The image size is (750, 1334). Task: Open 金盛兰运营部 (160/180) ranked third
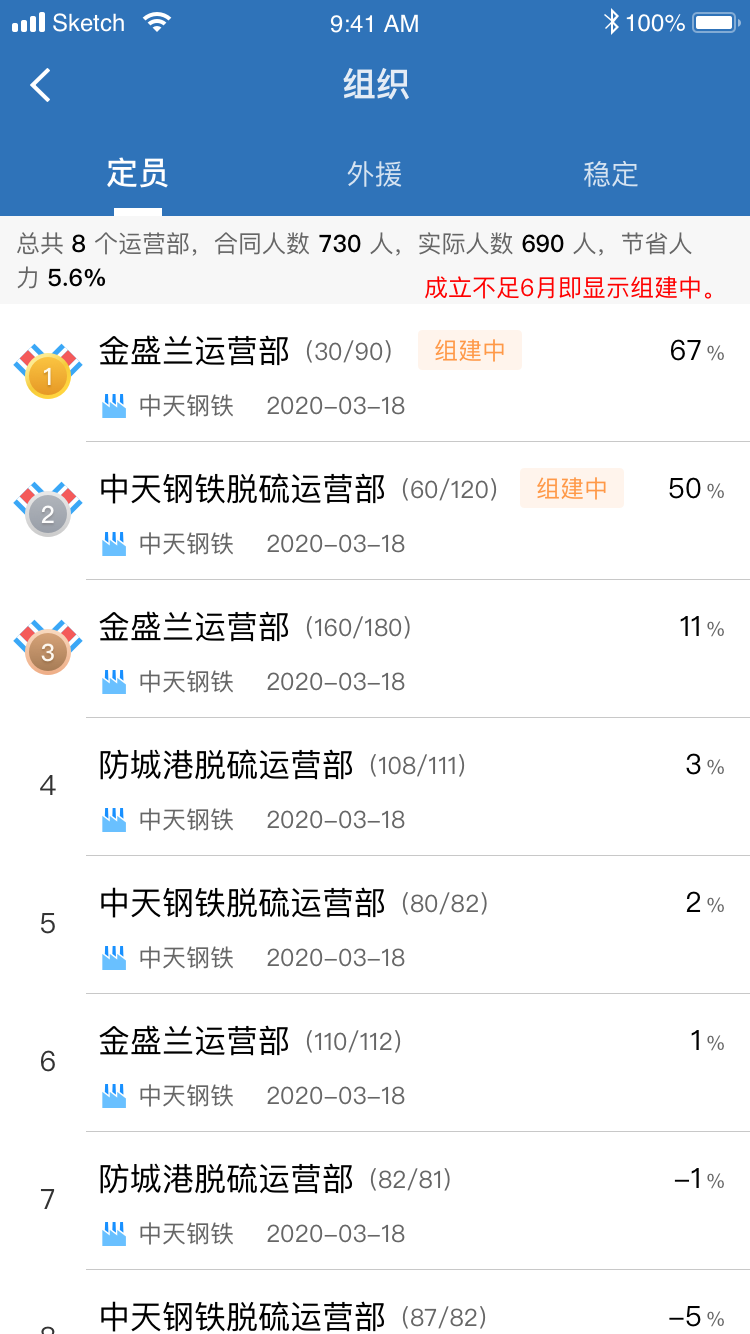pos(375,649)
